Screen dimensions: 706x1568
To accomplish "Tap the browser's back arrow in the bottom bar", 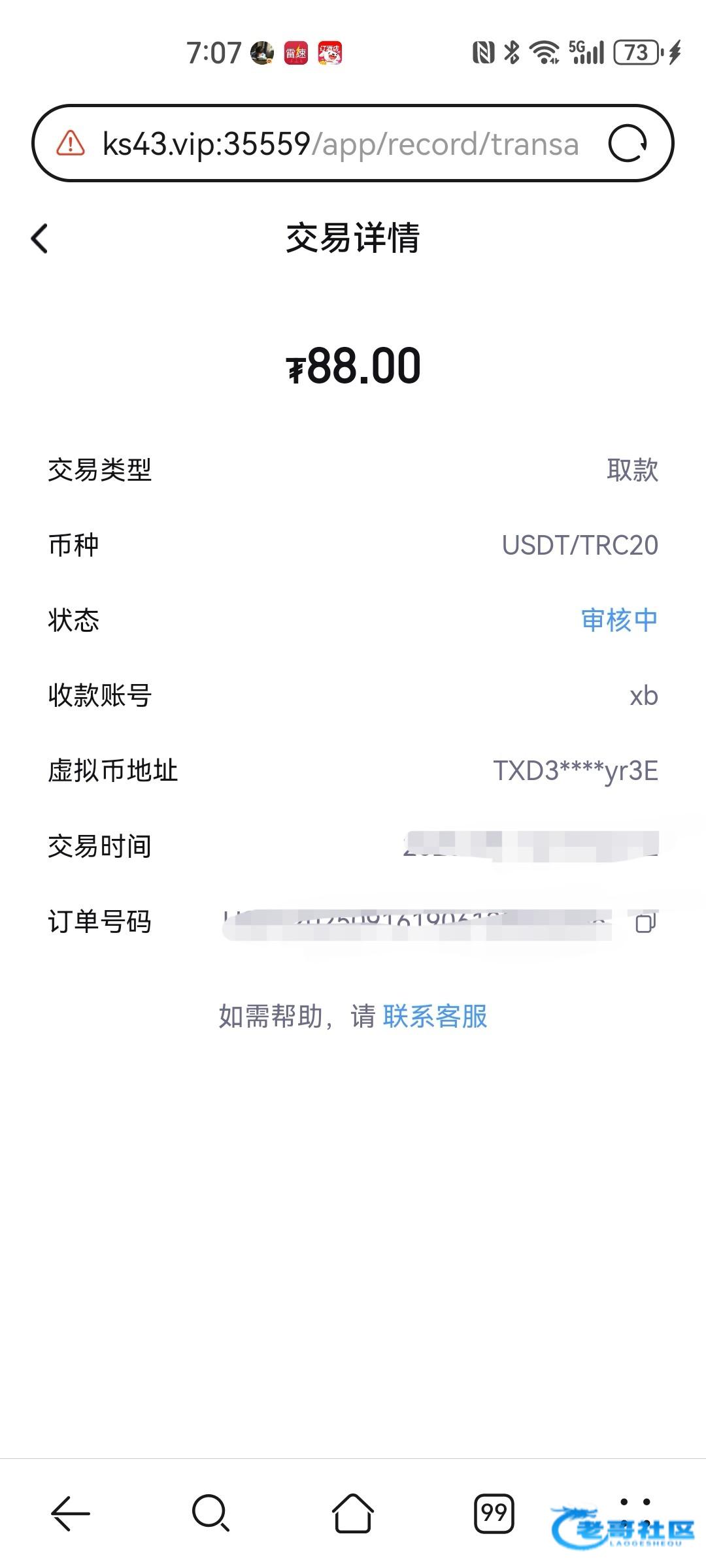I will point(70,1513).
